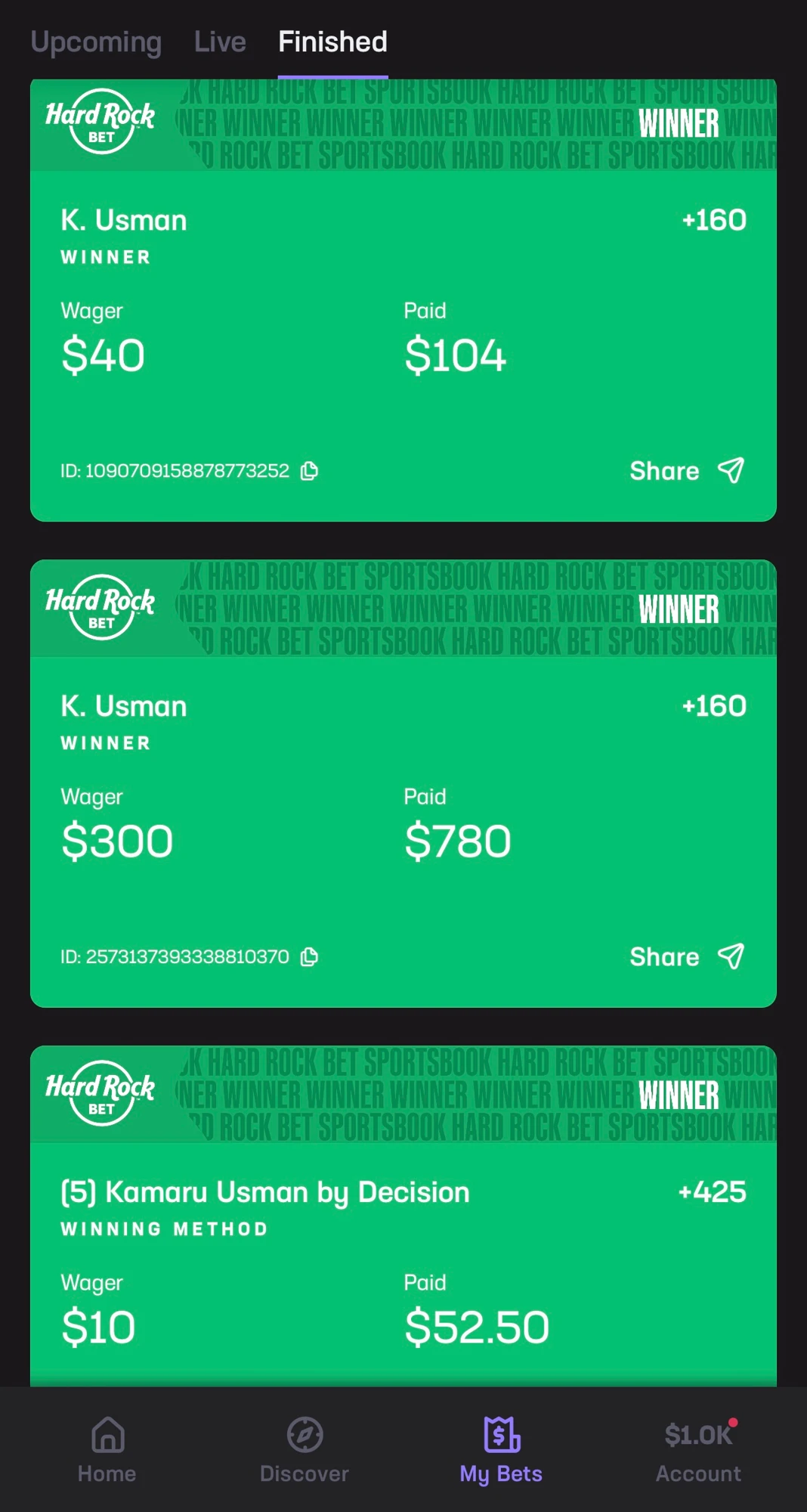Open the Kamaru Usman by Decision bet card
The width and height of the screenshot is (807, 1512).
(403, 1216)
